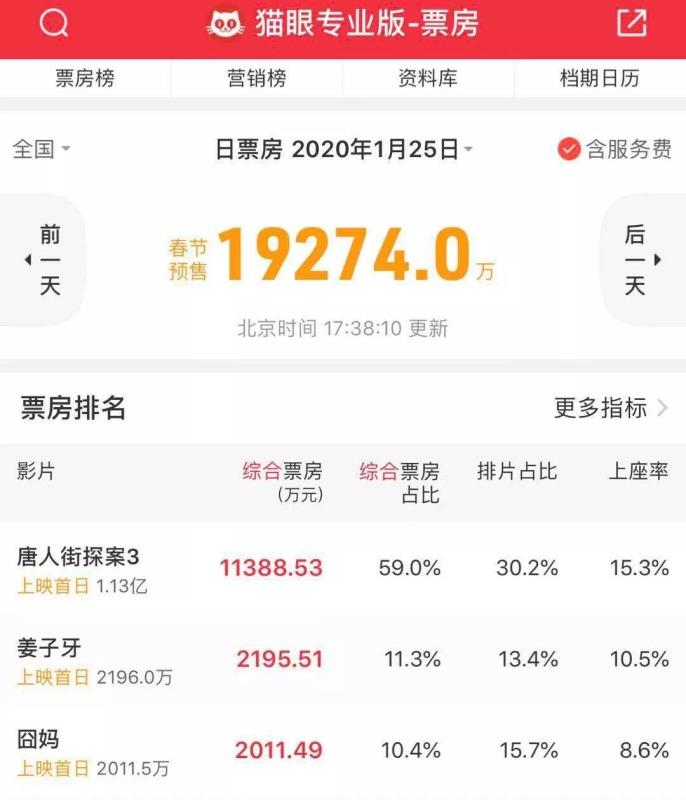Switch to the 票房榜 tab
The height and width of the screenshot is (800, 686).
[86, 79]
